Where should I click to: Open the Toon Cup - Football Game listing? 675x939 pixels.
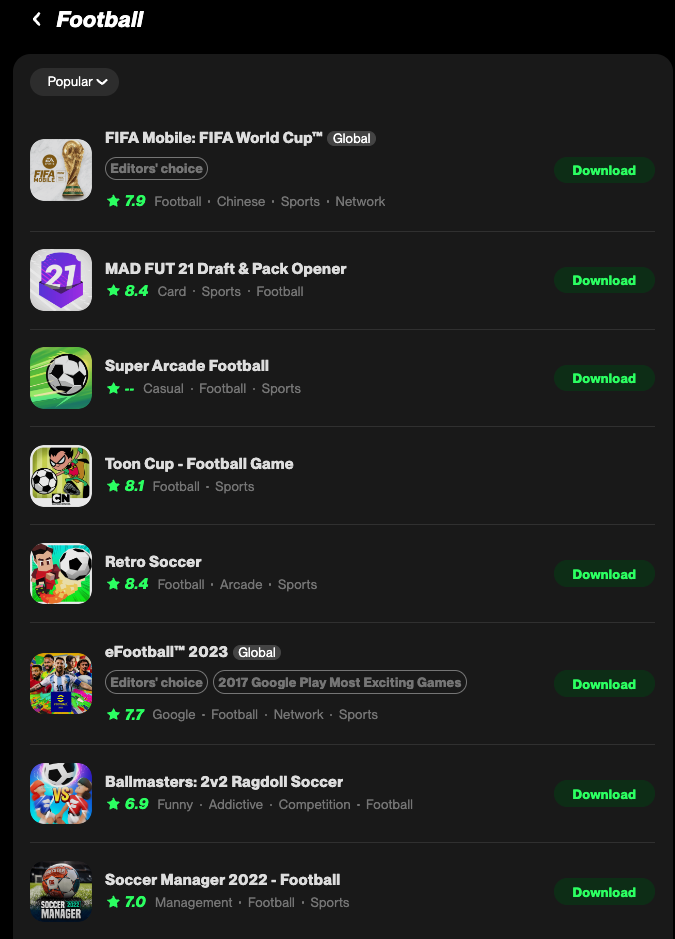click(199, 464)
